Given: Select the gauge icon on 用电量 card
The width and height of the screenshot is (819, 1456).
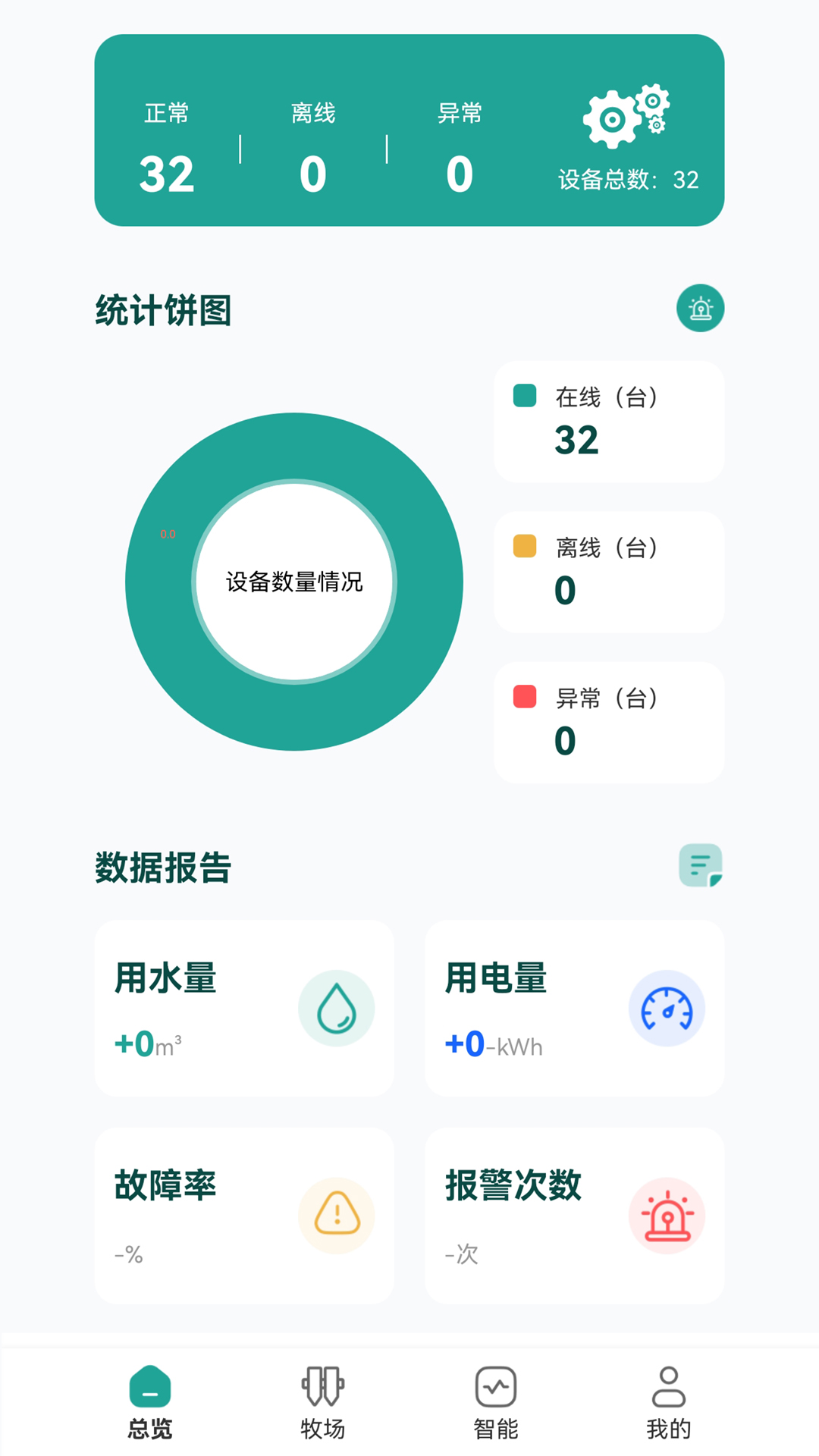Looking at the screenshot, I should click(667, 1009).
